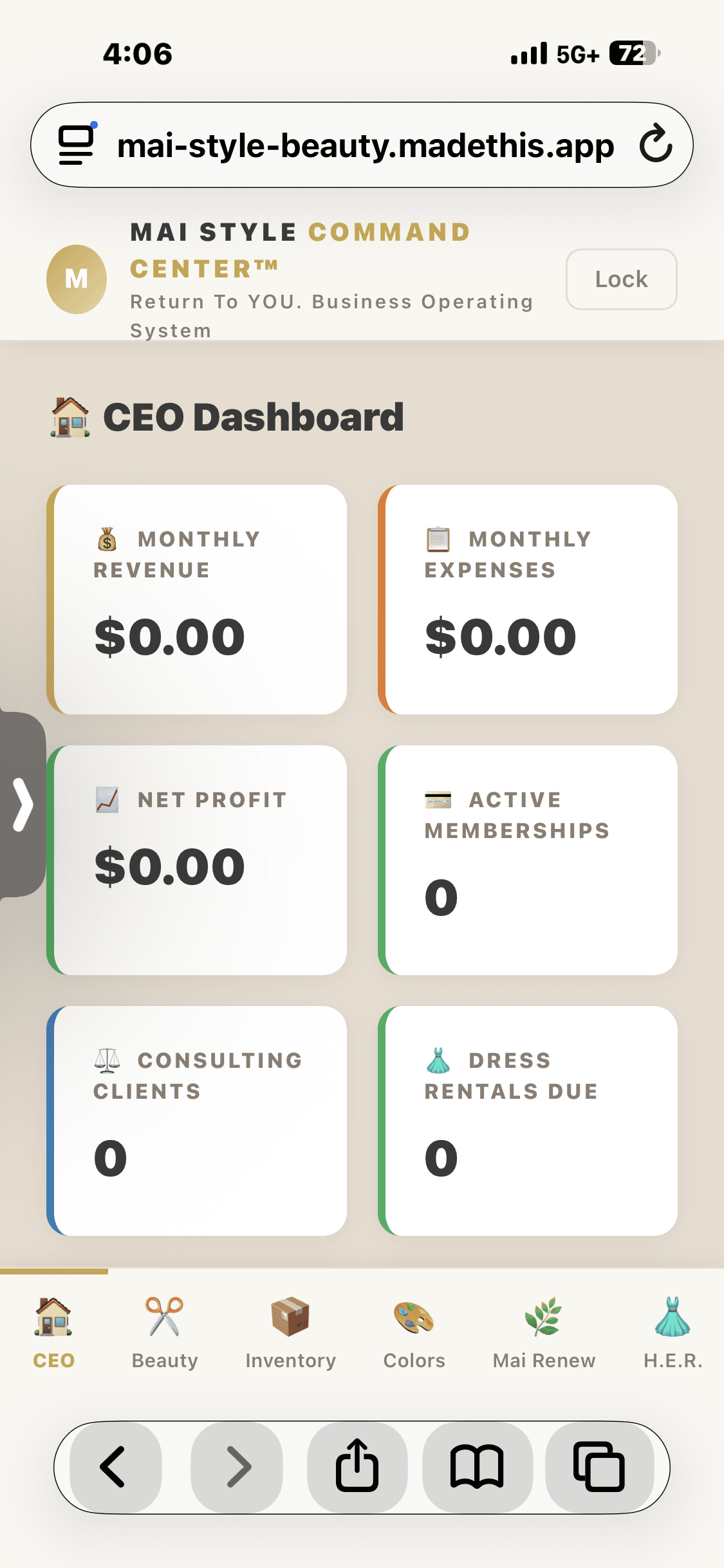This screenshot has width=724, height=1568.
Task: Go to the Colors tab
Action: pyautogui.click(x=414, y=1334)
